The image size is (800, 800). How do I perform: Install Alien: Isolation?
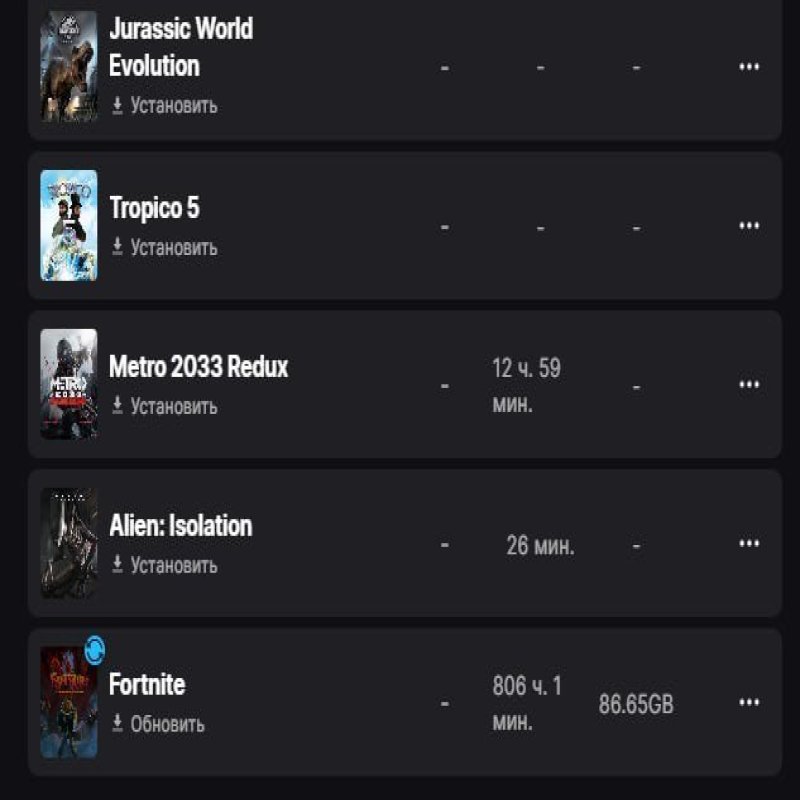164,565
